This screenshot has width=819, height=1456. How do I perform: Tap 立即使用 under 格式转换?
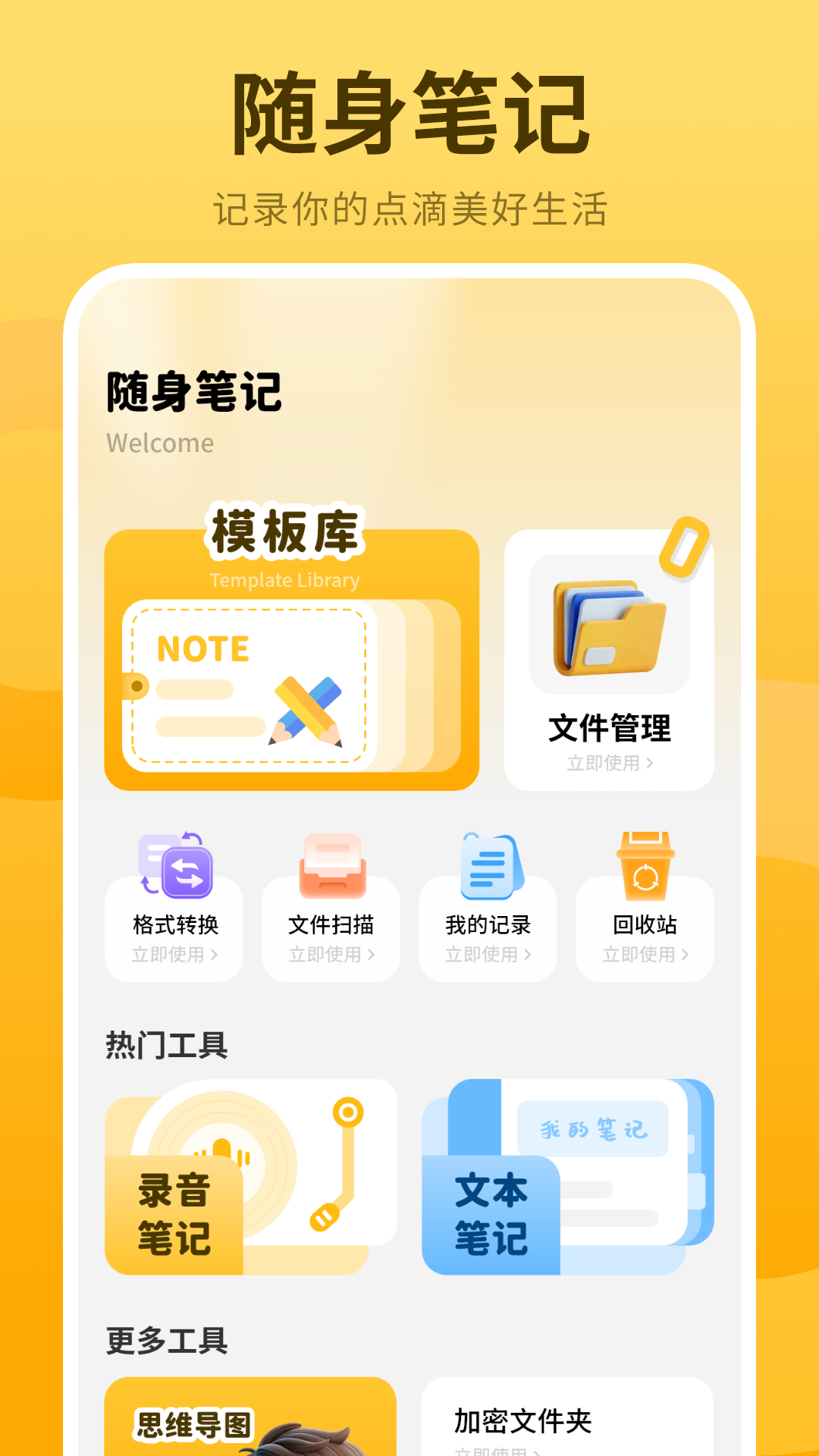[x=173, y=955]
